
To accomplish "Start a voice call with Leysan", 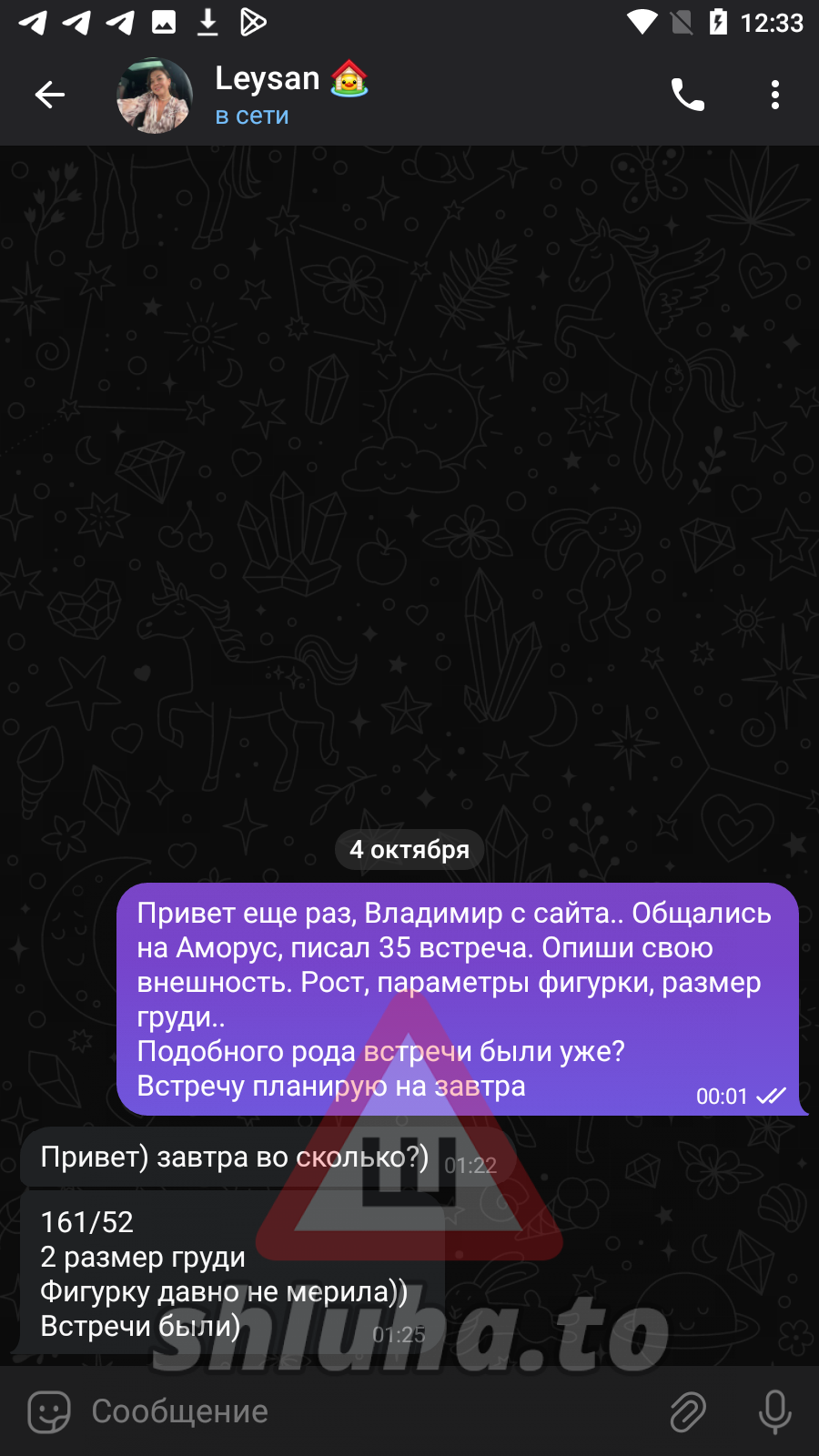I will click(x=688, y=95).
